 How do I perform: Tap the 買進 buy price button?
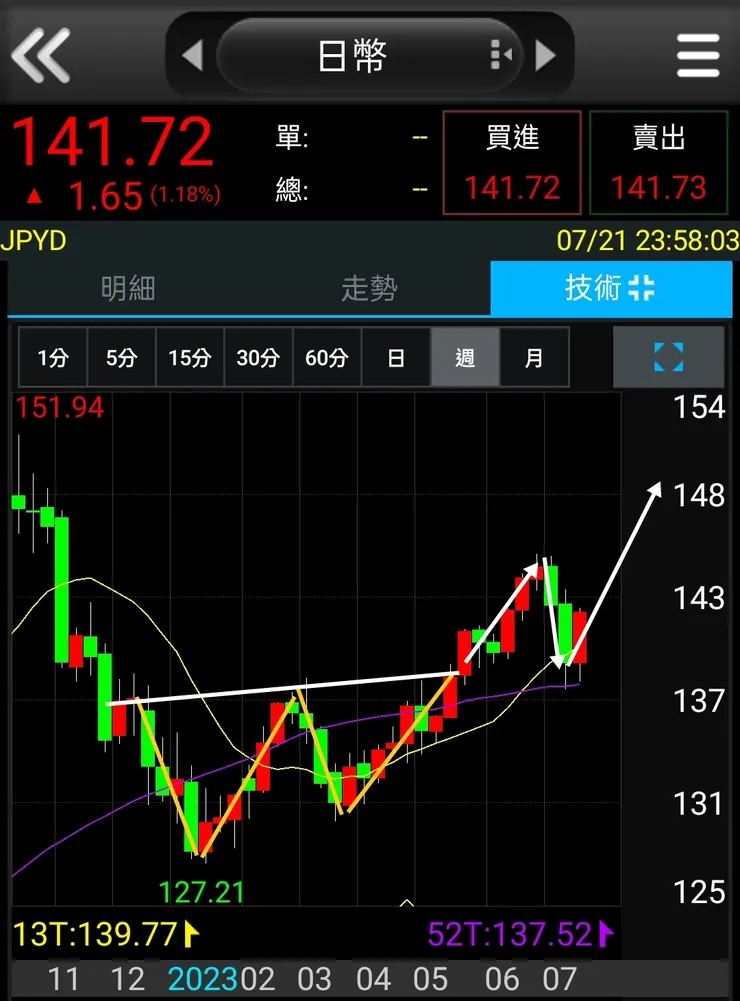512,162
